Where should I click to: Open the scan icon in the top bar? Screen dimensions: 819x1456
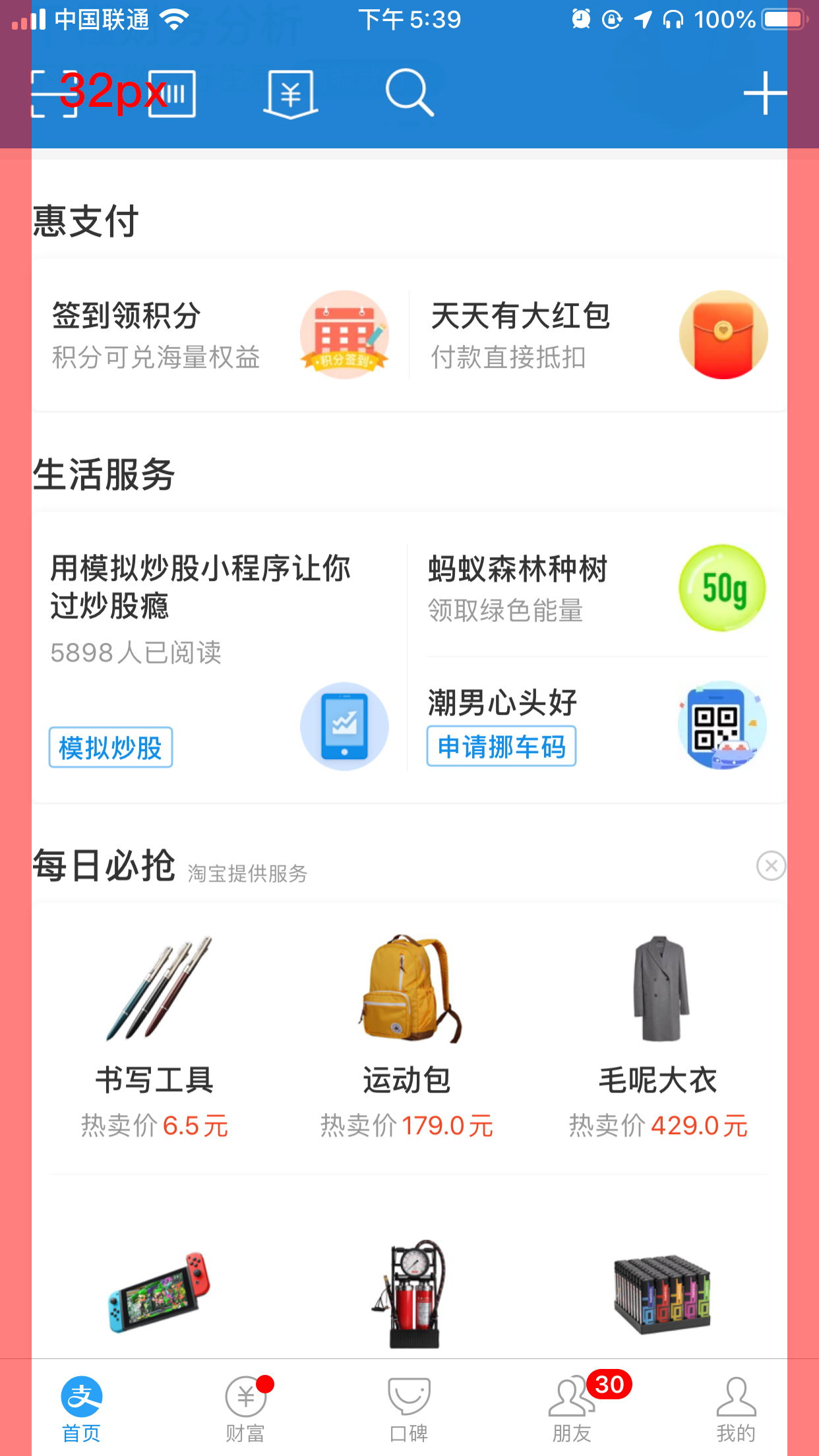click(54, 94)
